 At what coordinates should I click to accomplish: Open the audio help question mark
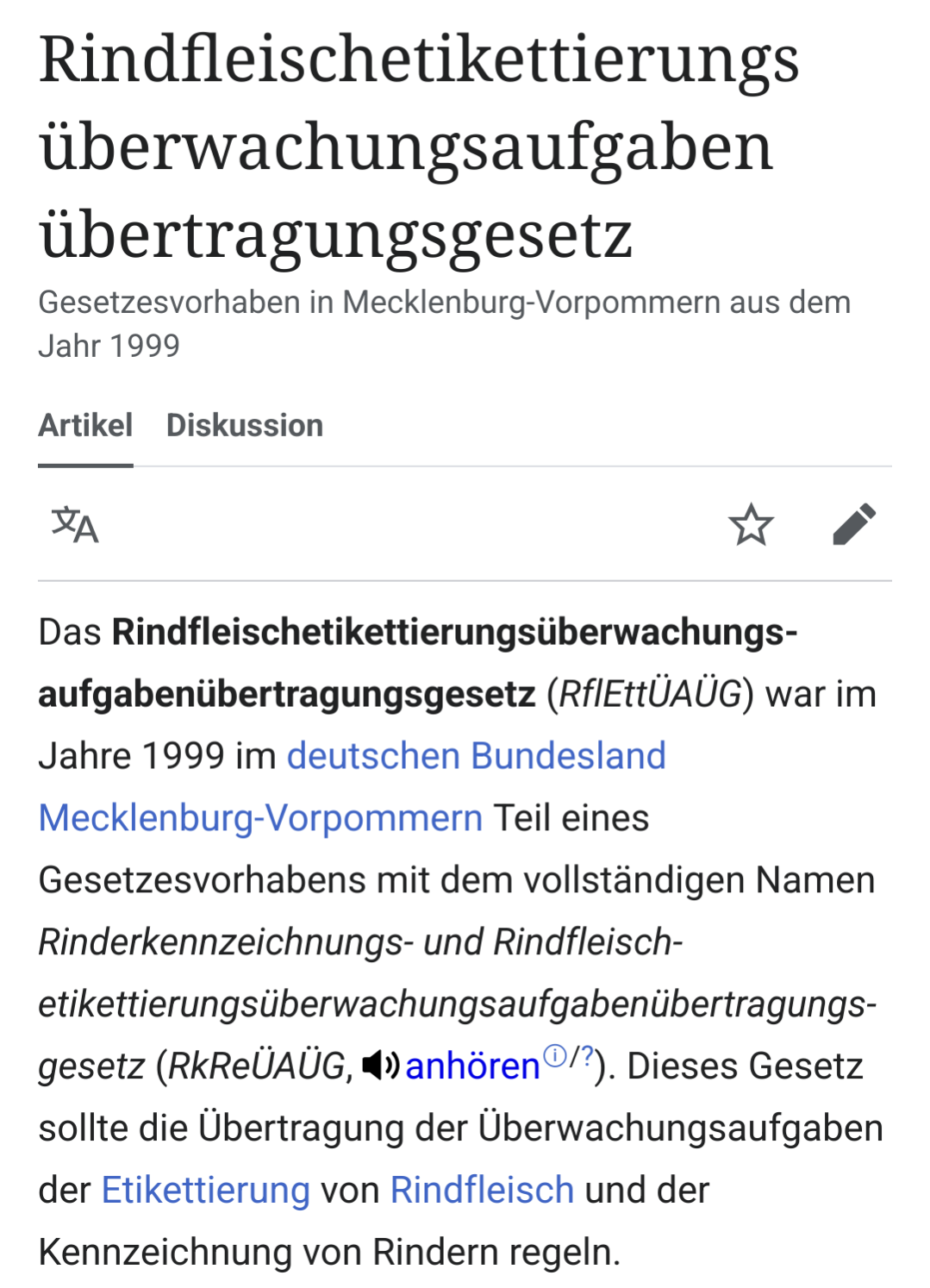point(586,1055)
